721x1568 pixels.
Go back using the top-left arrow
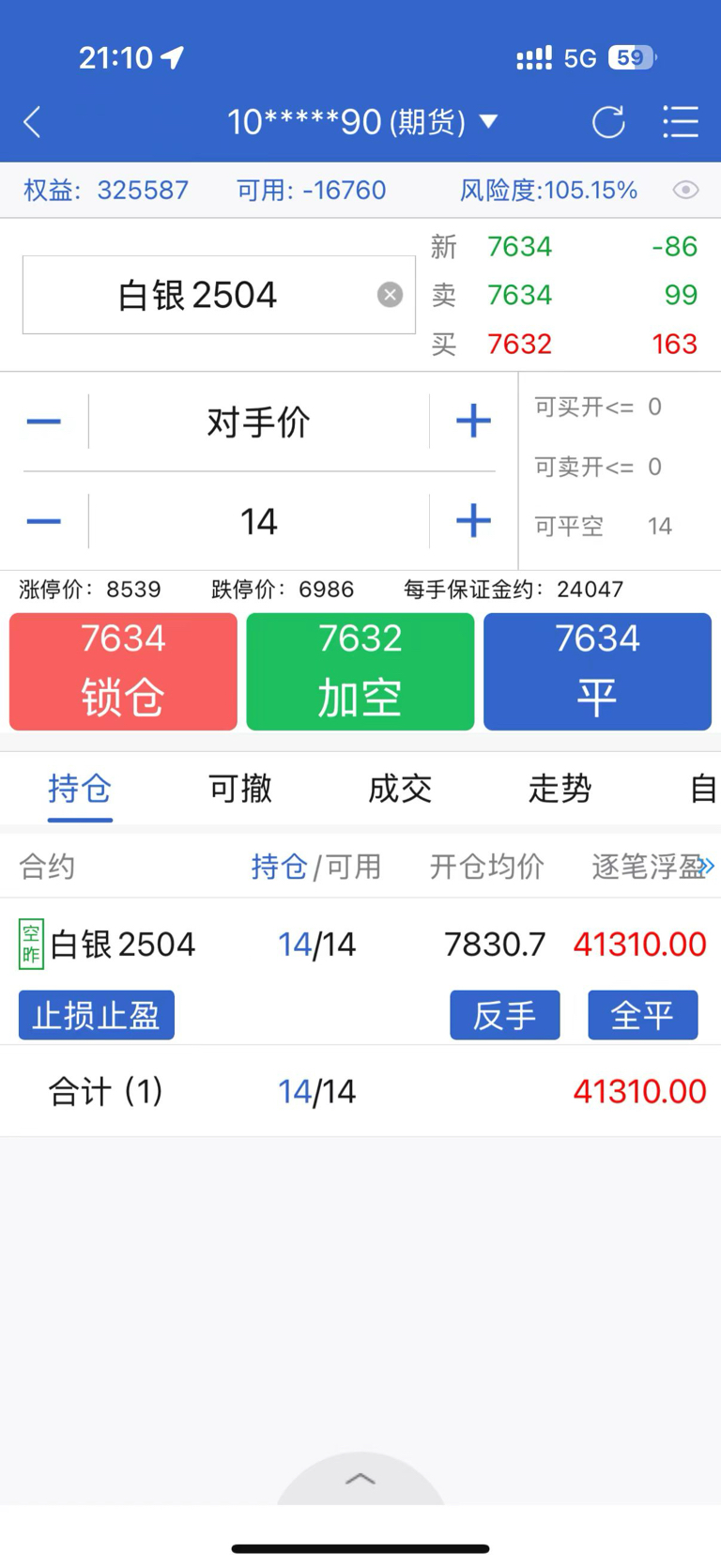tap(32, 122)
